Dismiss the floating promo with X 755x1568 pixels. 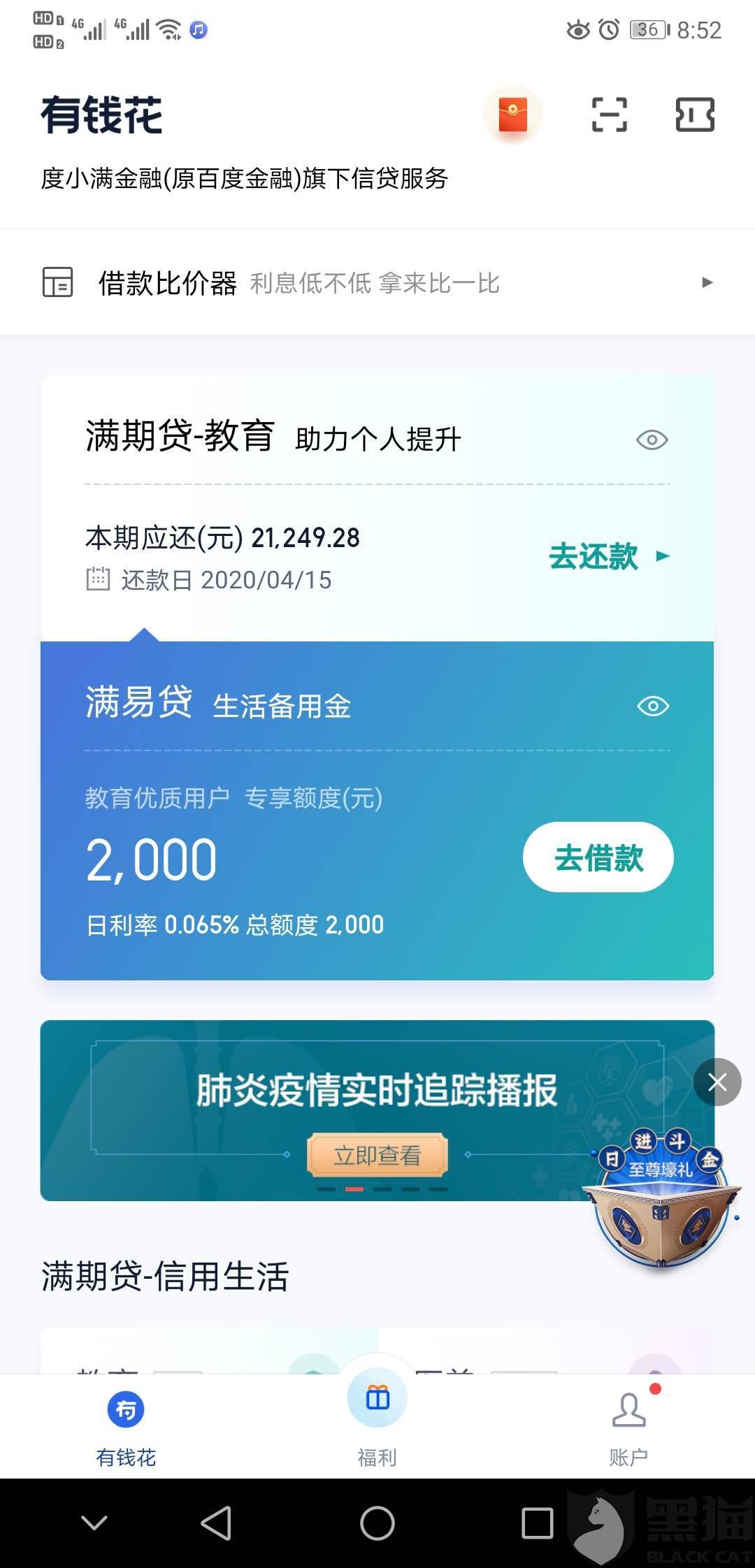pos(717,1082)
